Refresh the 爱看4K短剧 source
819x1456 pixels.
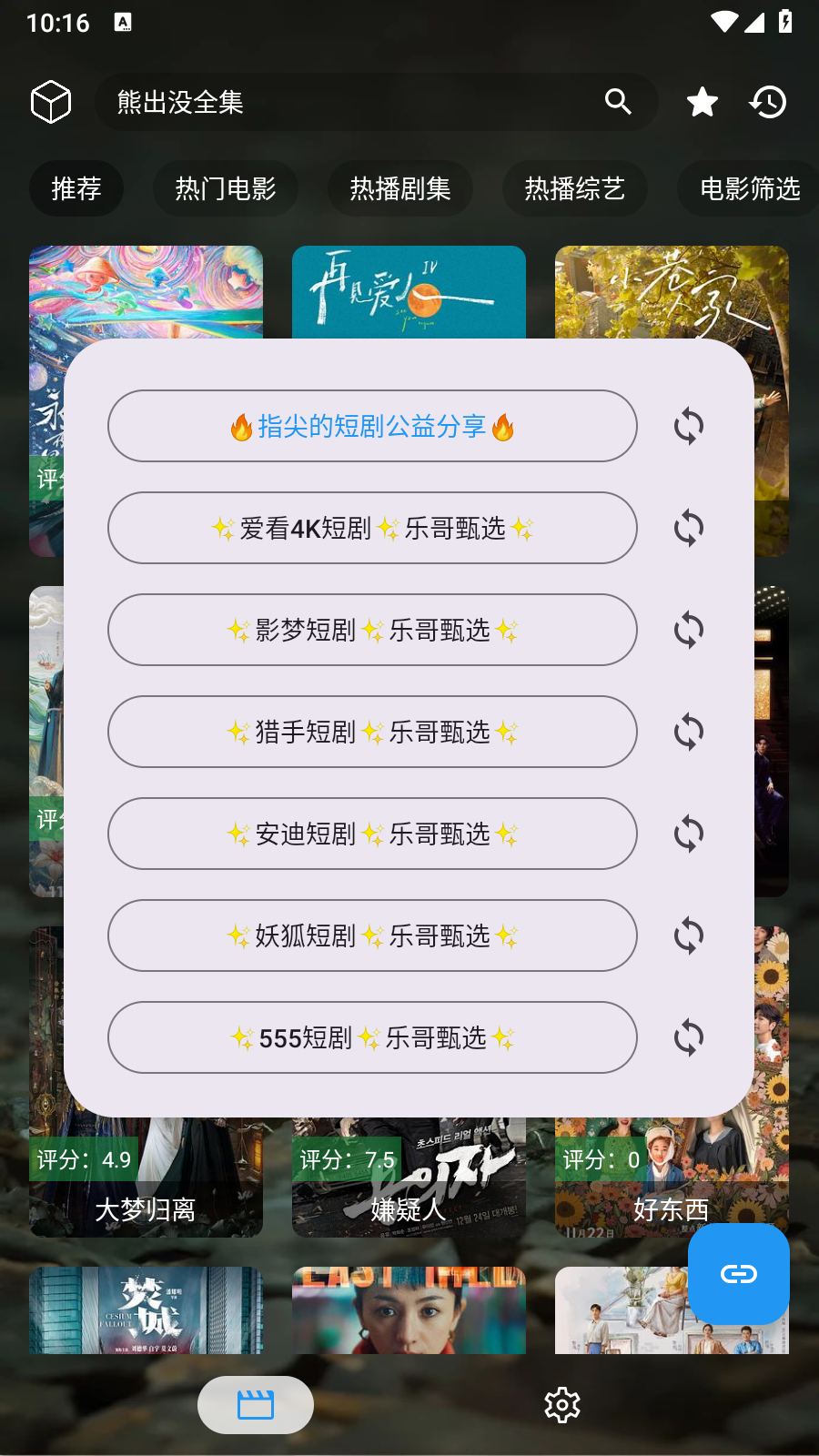689,528
